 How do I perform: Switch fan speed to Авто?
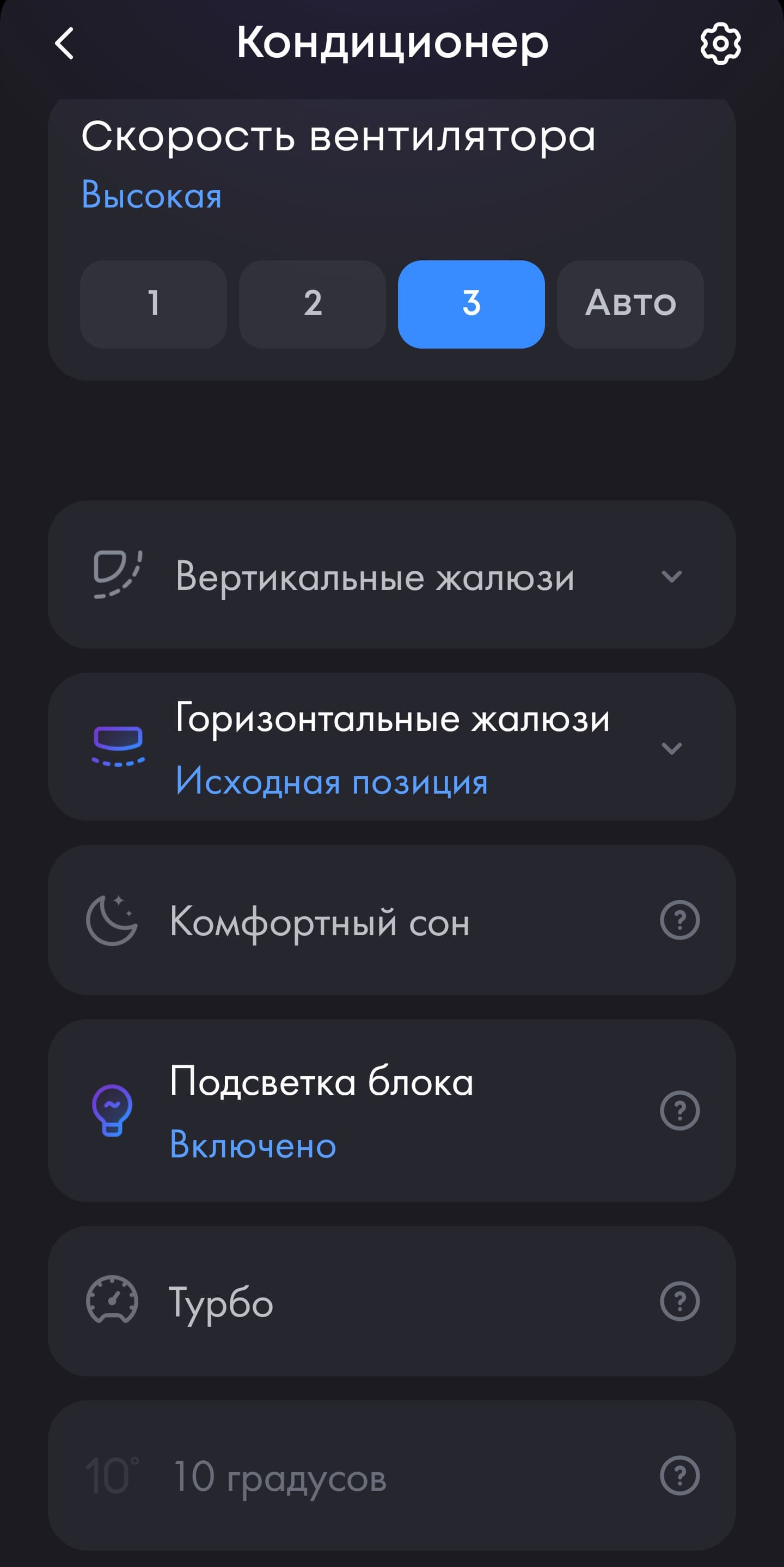(630, 303)
